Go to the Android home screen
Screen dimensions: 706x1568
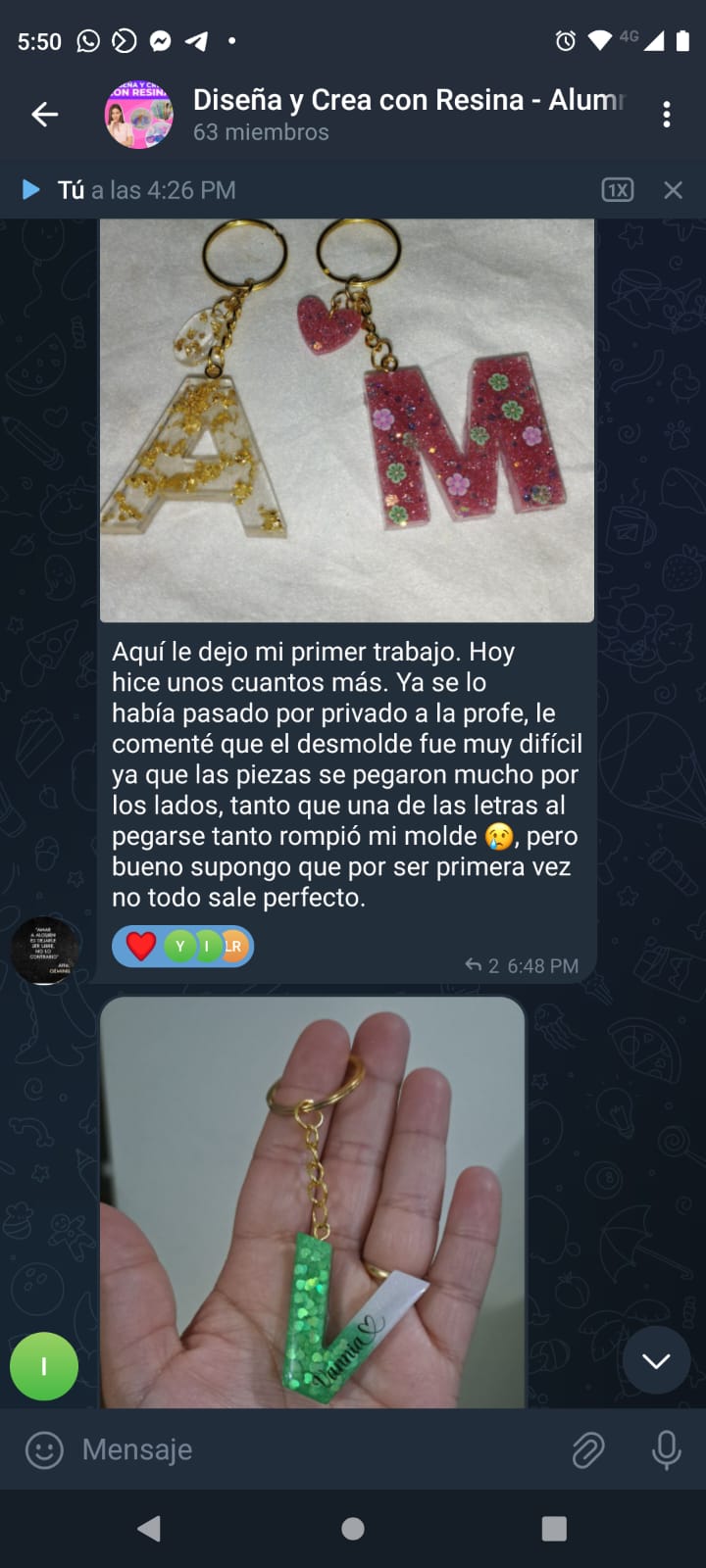tap(353, 1529)
